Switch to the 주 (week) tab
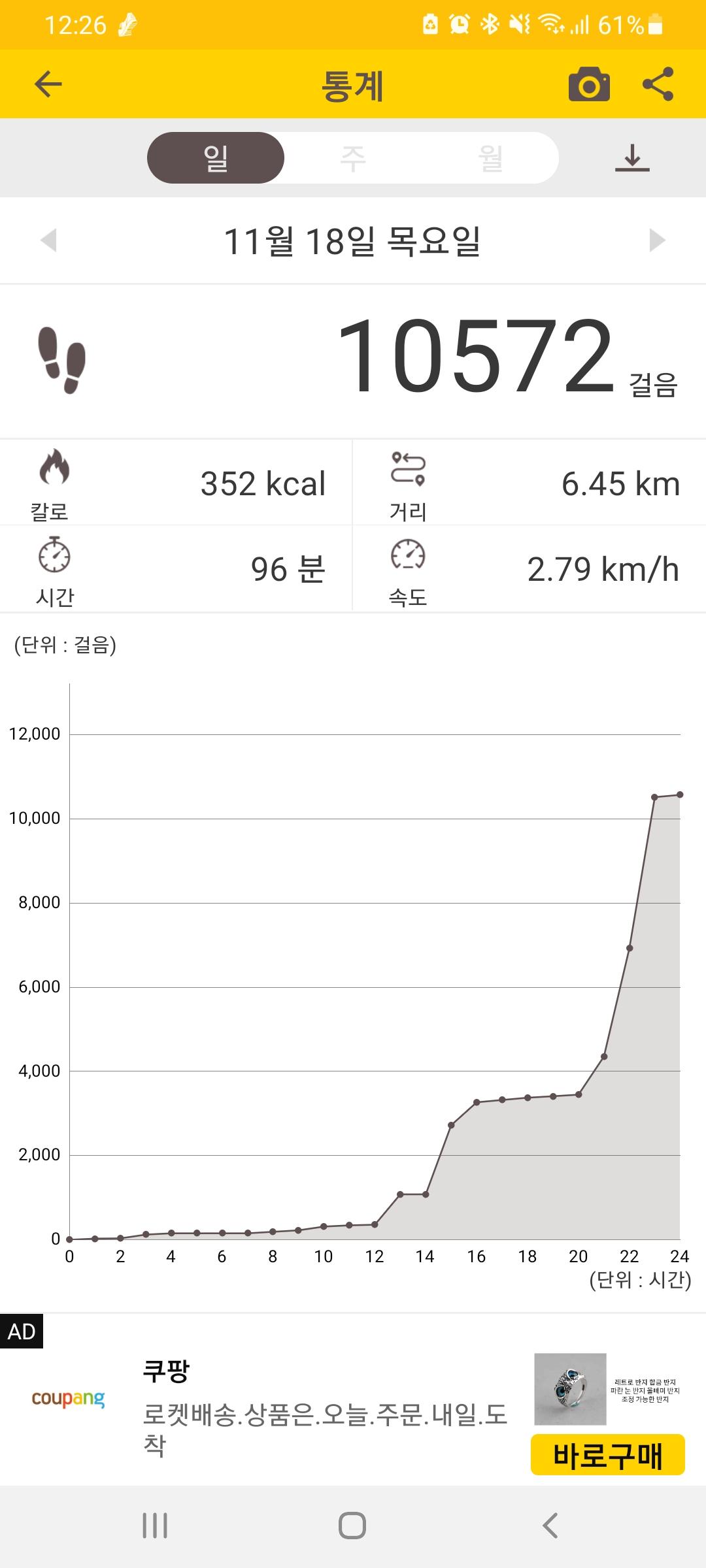 pyautogui.click(x=353, y=158)
